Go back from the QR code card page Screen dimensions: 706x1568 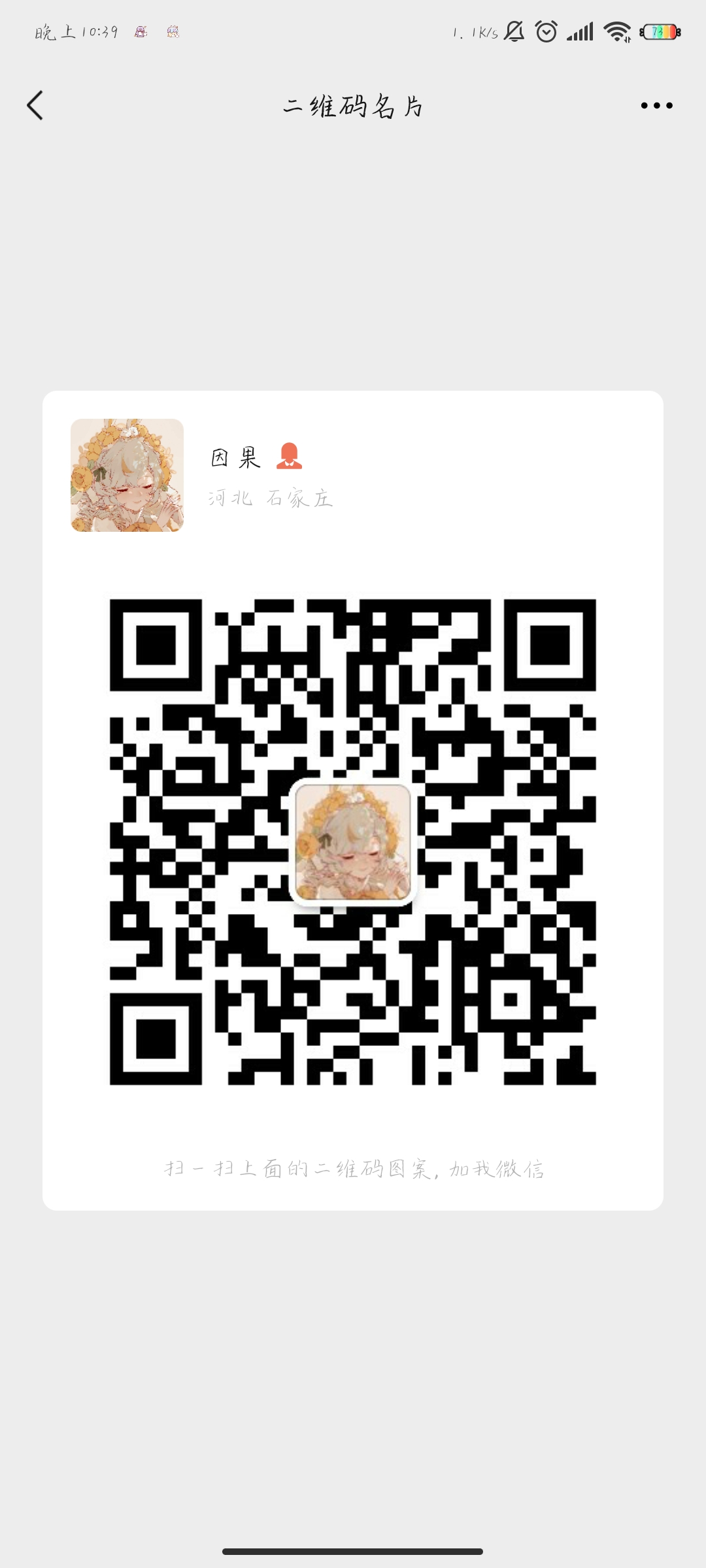pyautogui.click(x=35, y=105)
